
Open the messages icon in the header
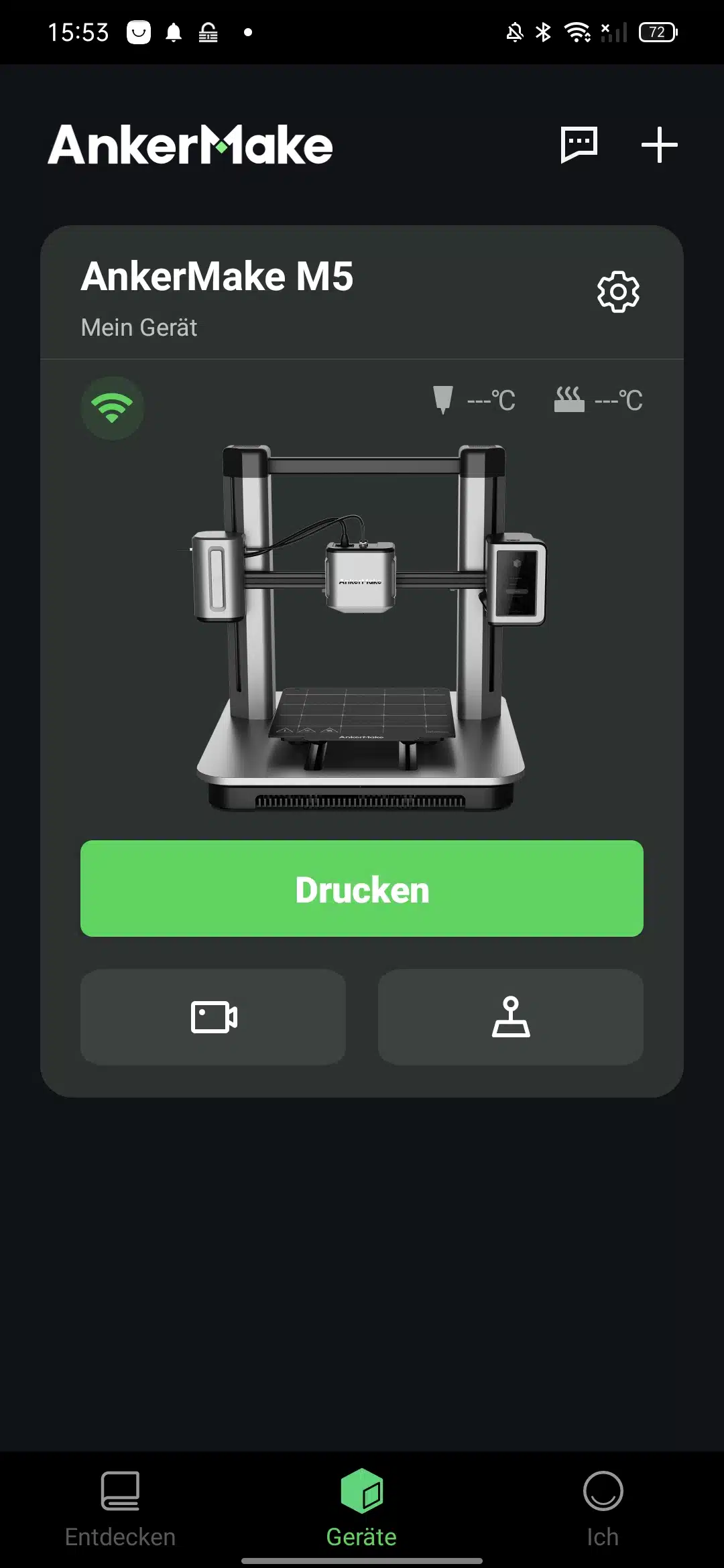point(579,145)
